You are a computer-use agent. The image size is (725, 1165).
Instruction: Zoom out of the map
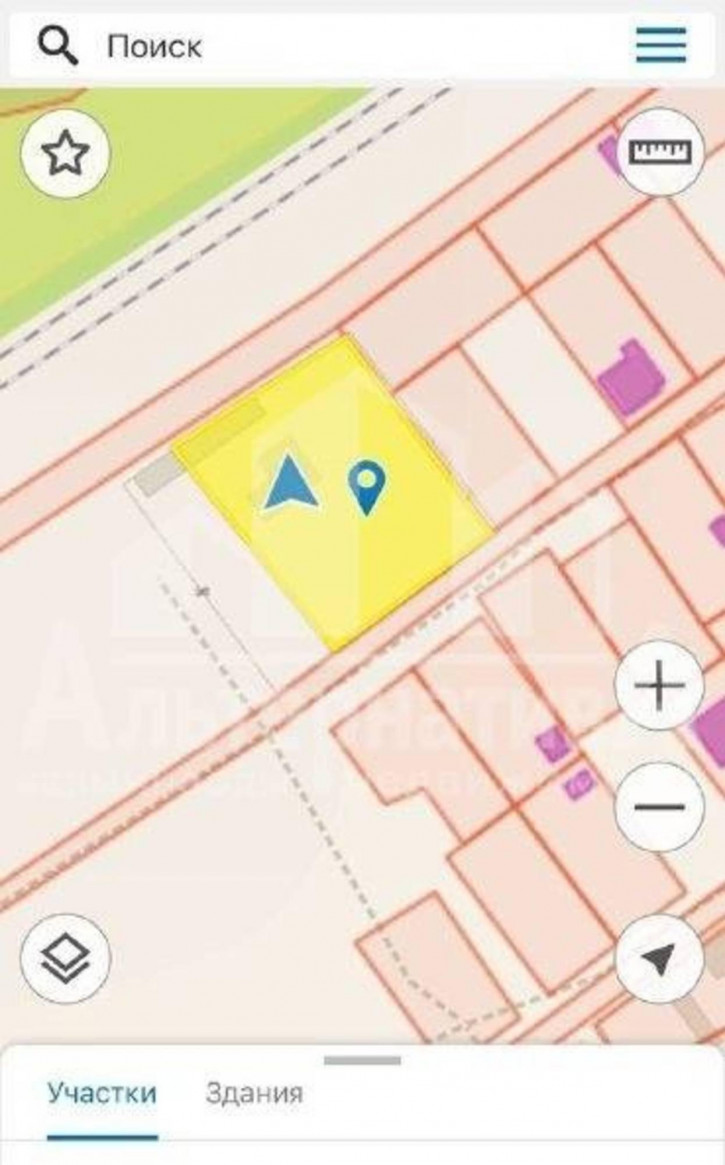coord(660,807)
